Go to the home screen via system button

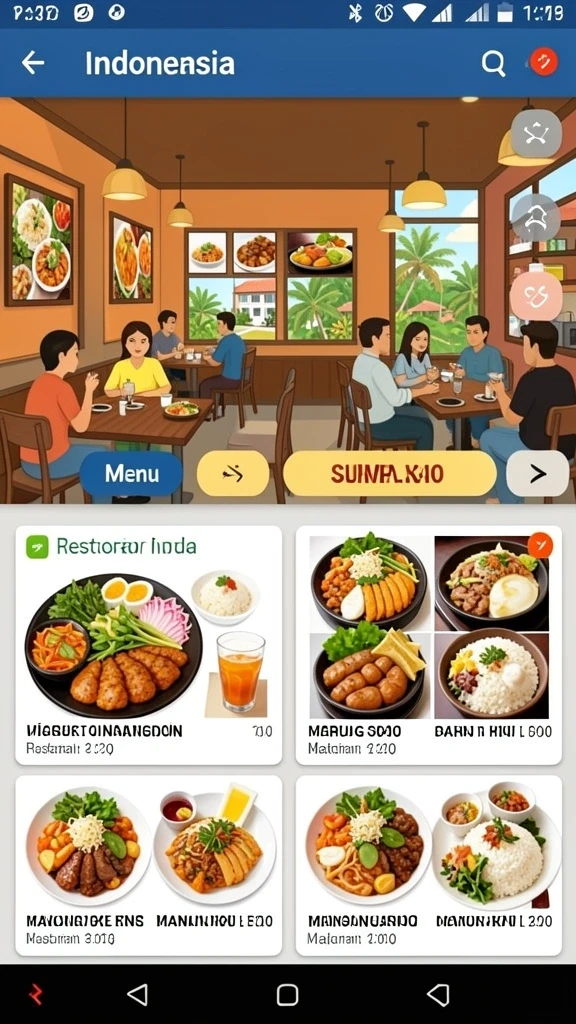(x=287, y=995)
